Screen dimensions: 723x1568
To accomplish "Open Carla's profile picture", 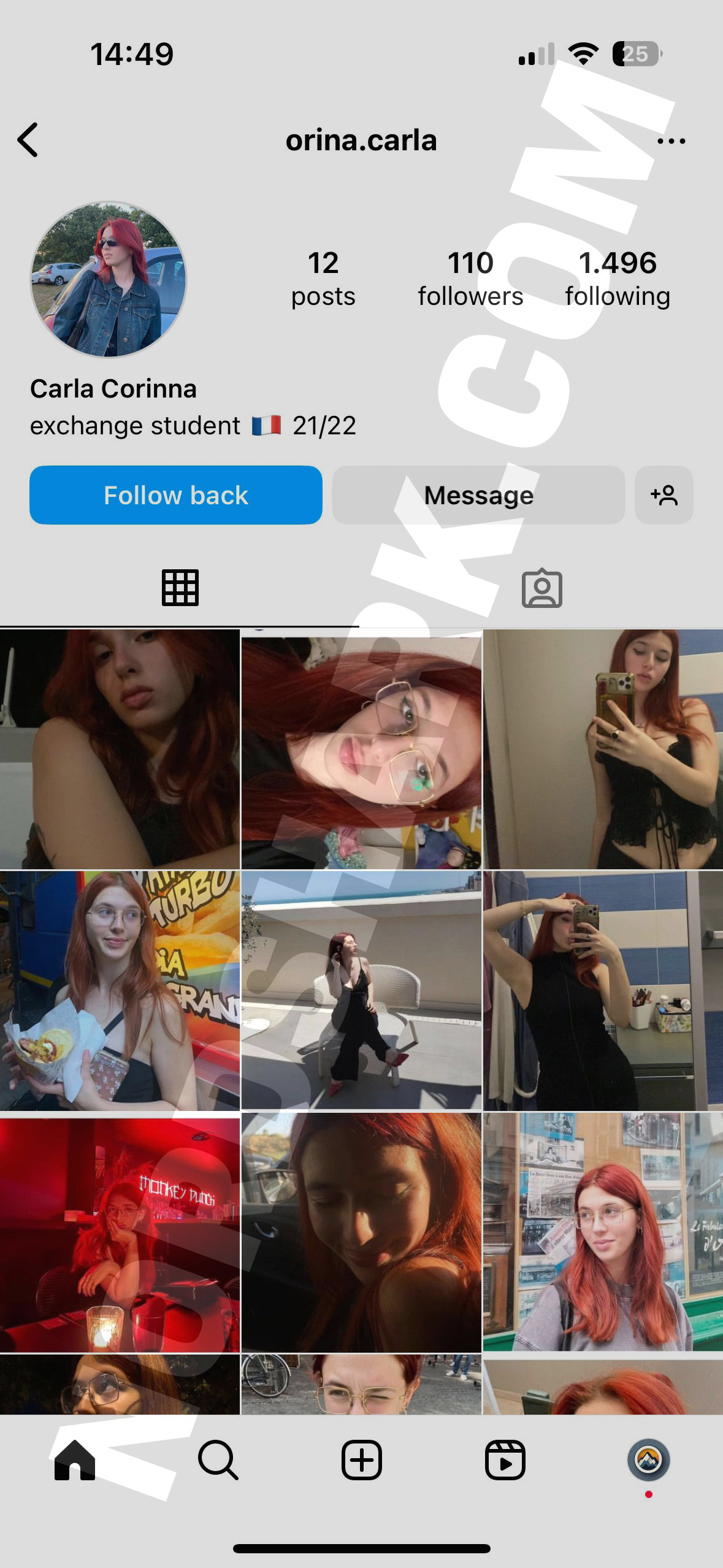I will (x=109, y=279).
